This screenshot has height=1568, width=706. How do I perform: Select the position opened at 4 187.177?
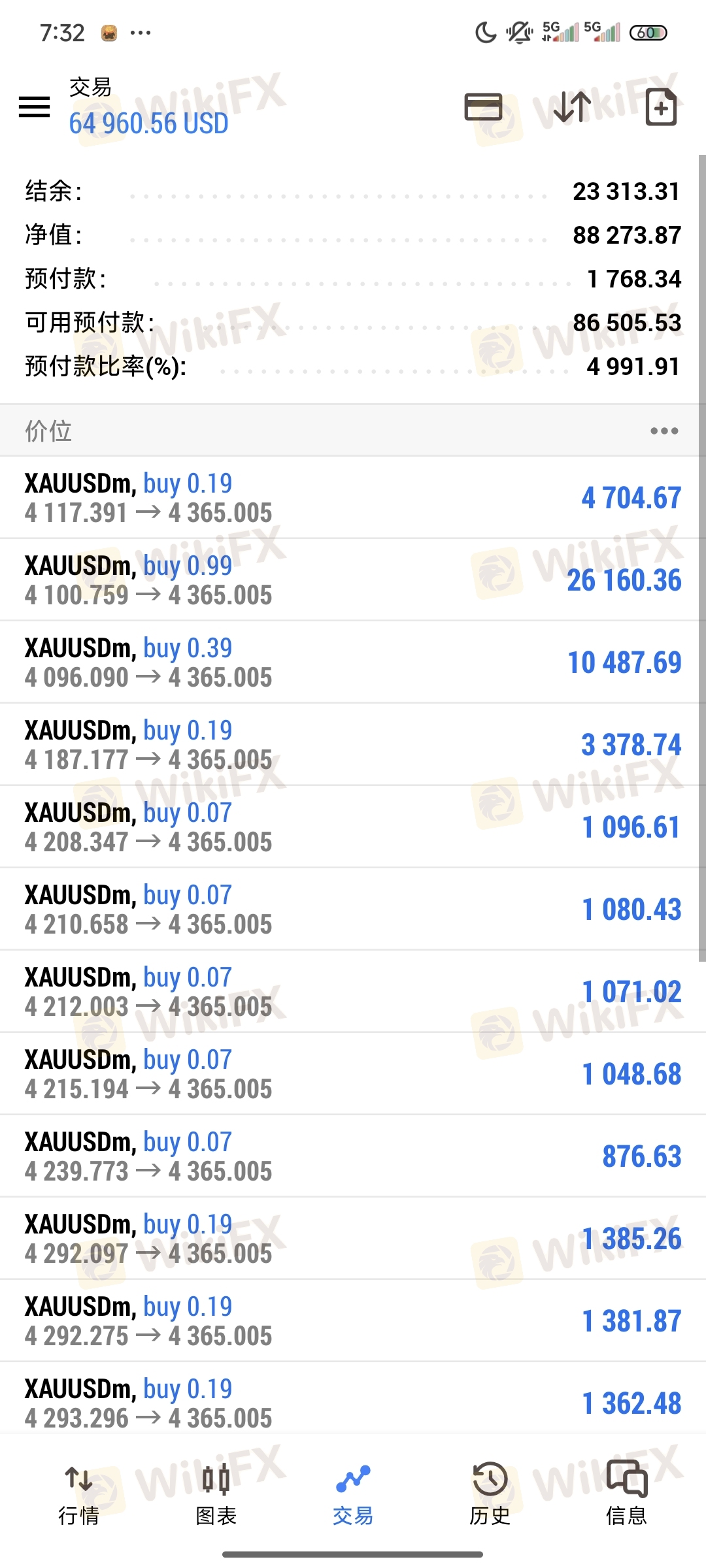point(353,745)
